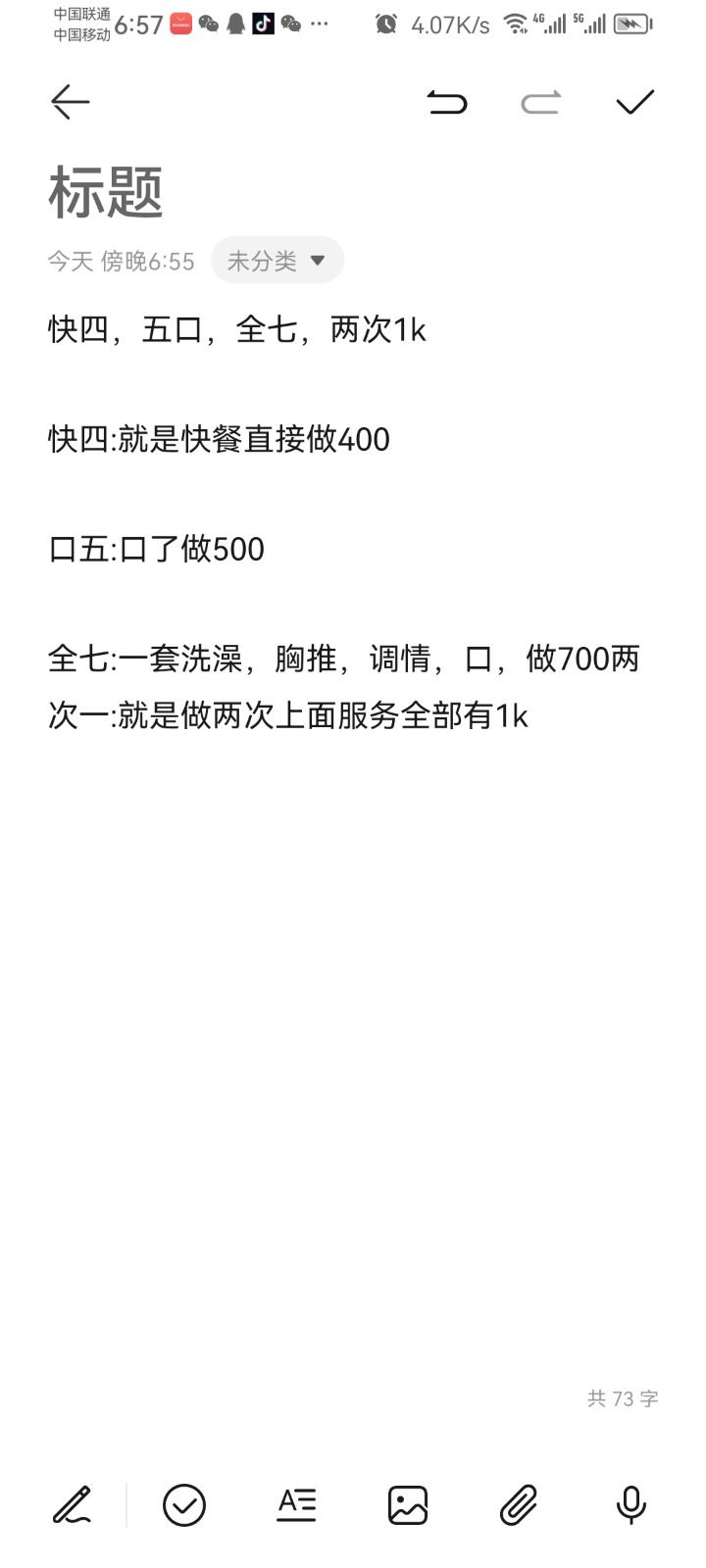Screen dimensions: 706x1568
Task: Tap the redo arrow
Action: coord(540,102)
